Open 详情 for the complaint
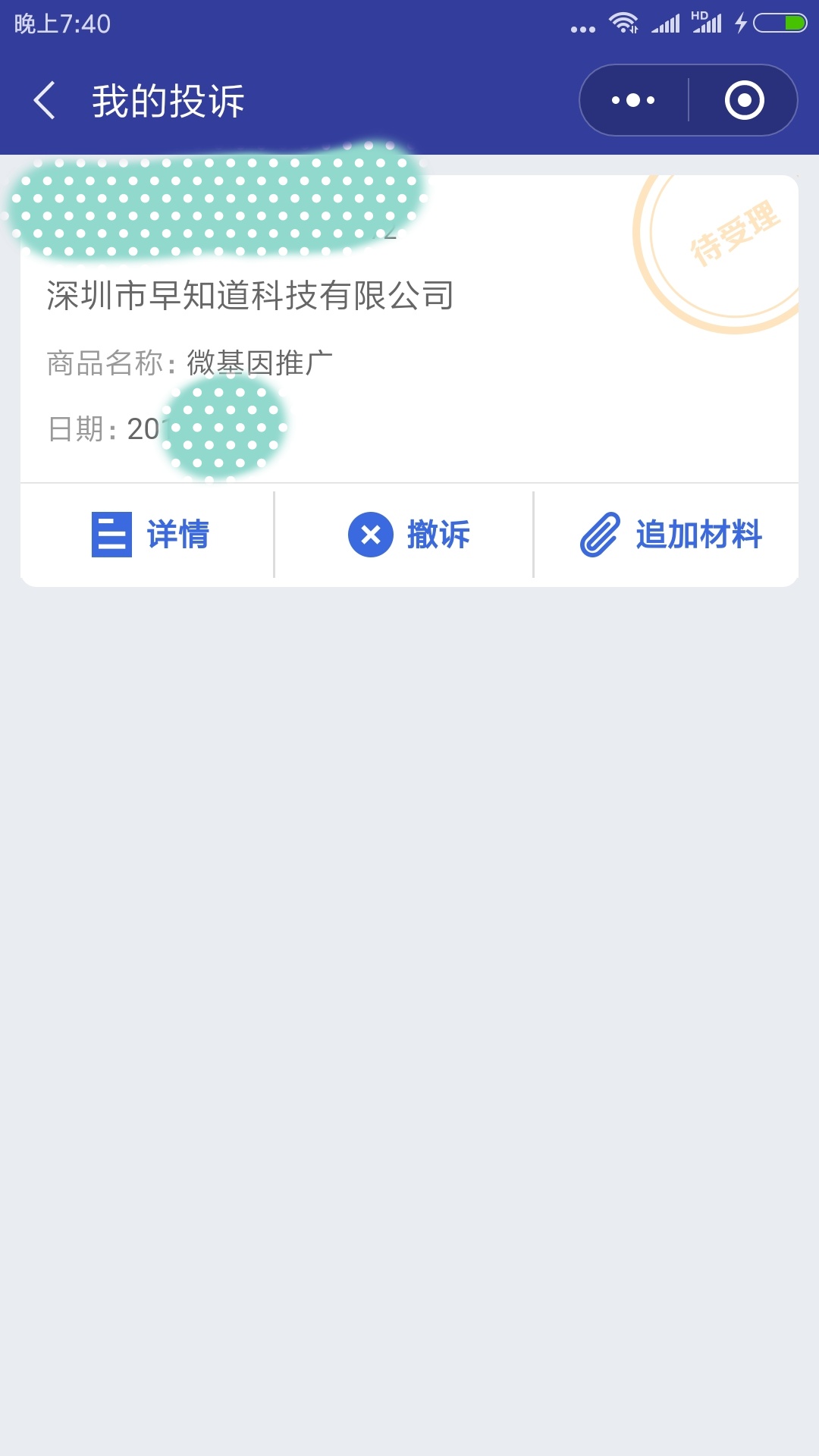The image size is (819, 1456). pos(149,535)
